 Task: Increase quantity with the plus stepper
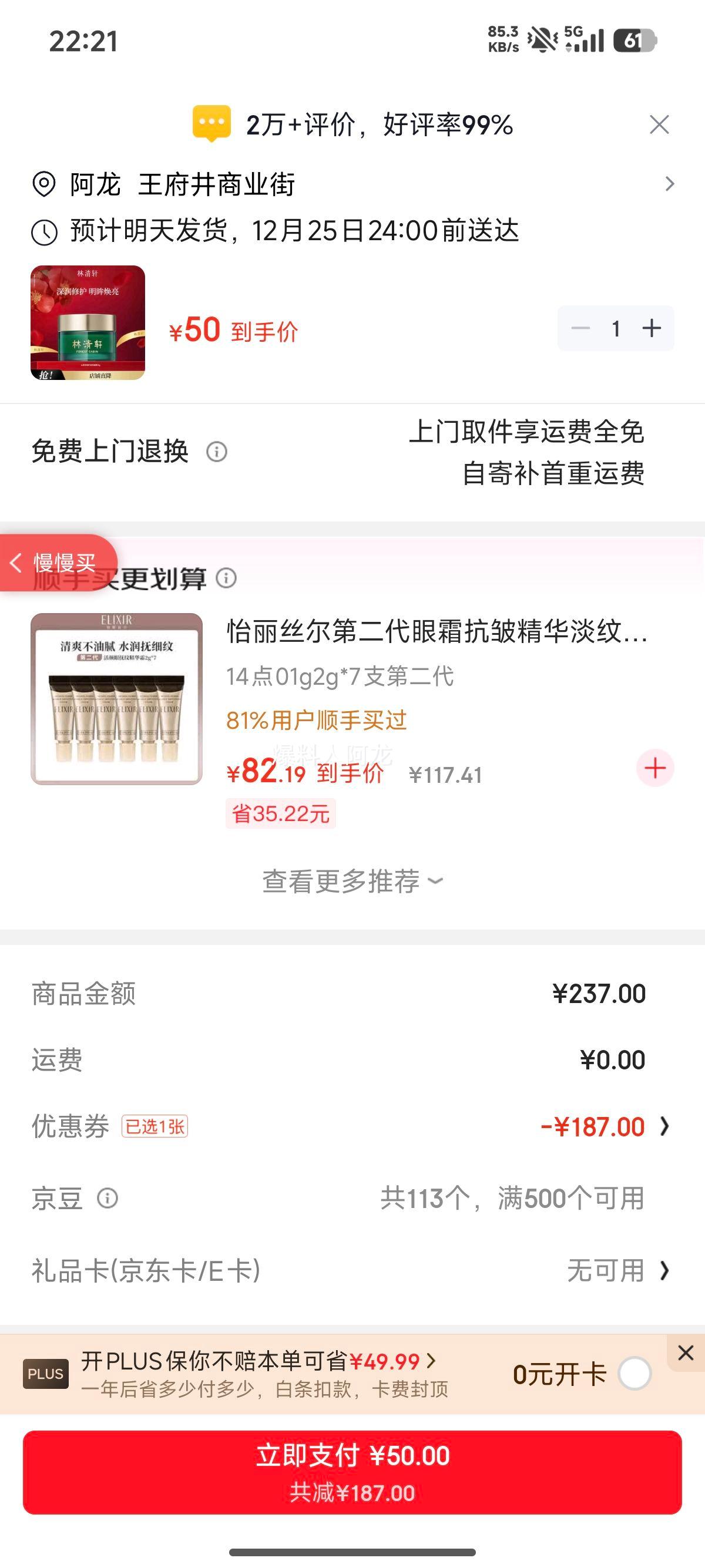tap(652, 328)
